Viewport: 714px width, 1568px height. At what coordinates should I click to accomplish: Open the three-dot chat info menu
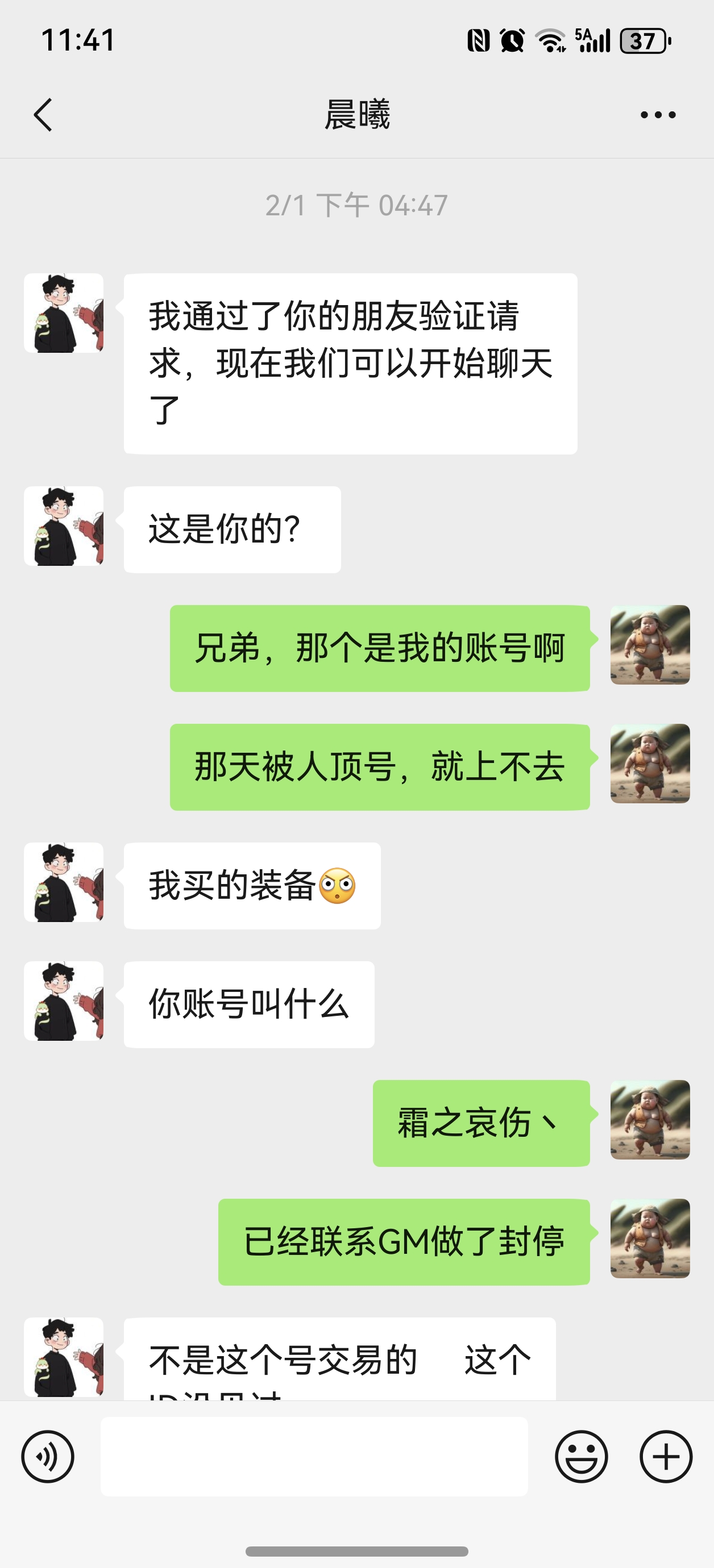tap(658, 114)
